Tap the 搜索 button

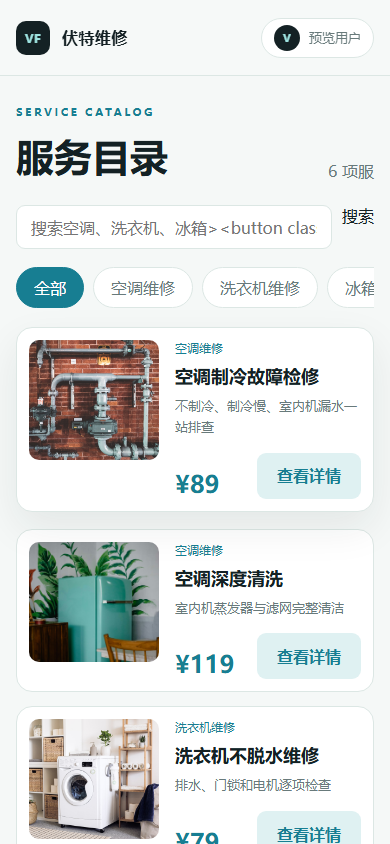click(x=358, y=217)
